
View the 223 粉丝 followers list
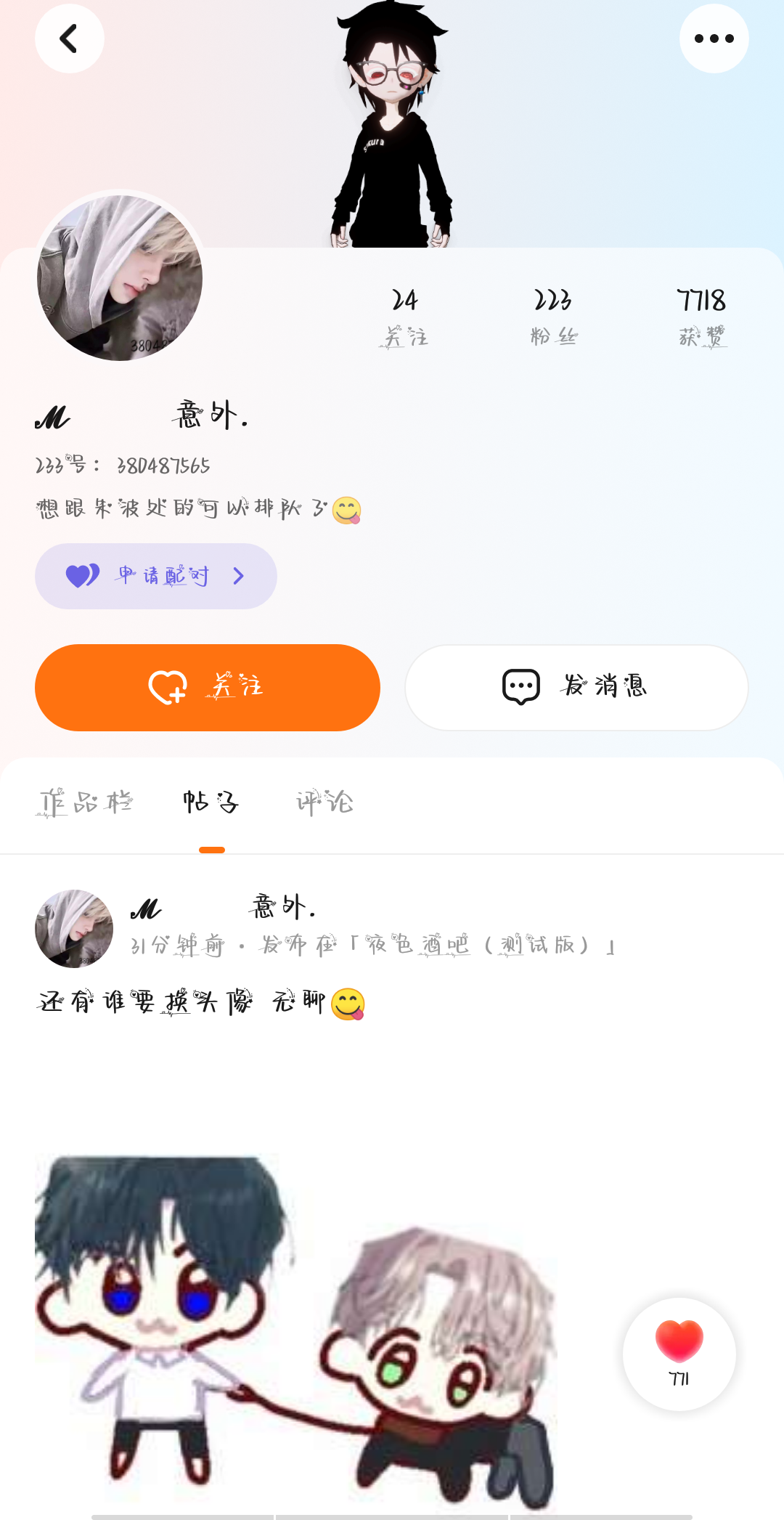pyautogui.click(x=553, y=317)
